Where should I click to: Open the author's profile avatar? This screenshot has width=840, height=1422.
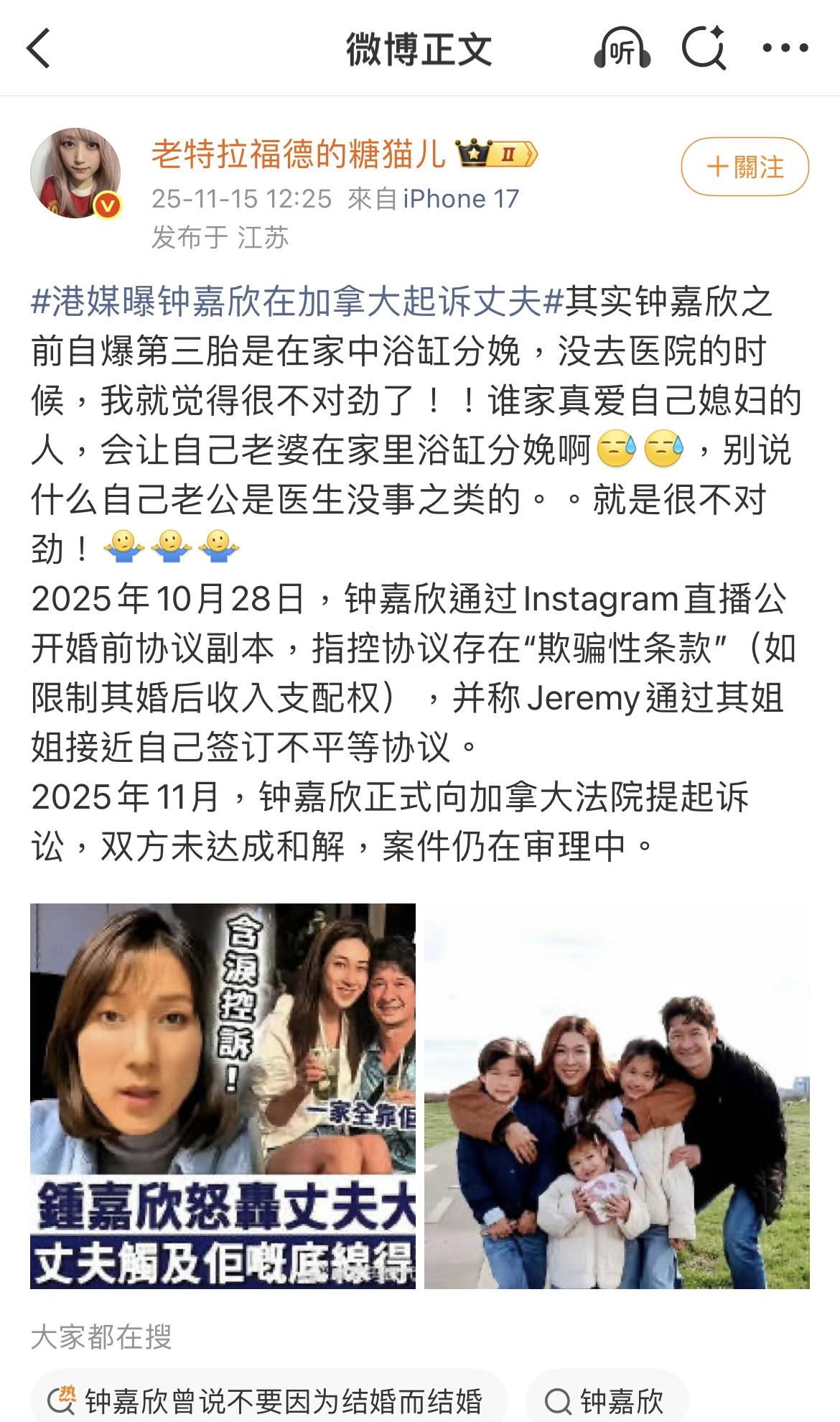point(75,173)
